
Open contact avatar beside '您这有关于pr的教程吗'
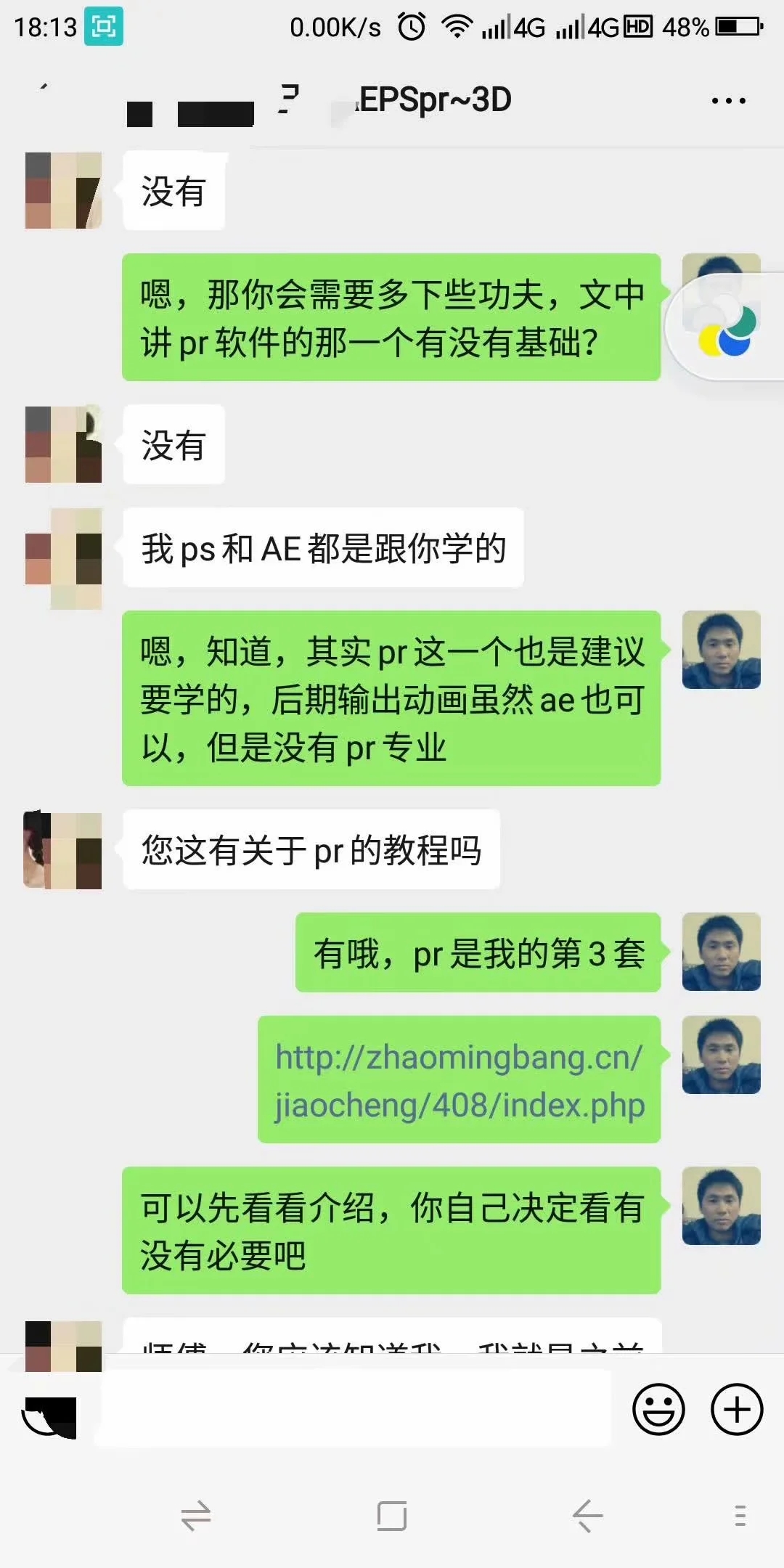pyautogui.click(x=64, y=850)
